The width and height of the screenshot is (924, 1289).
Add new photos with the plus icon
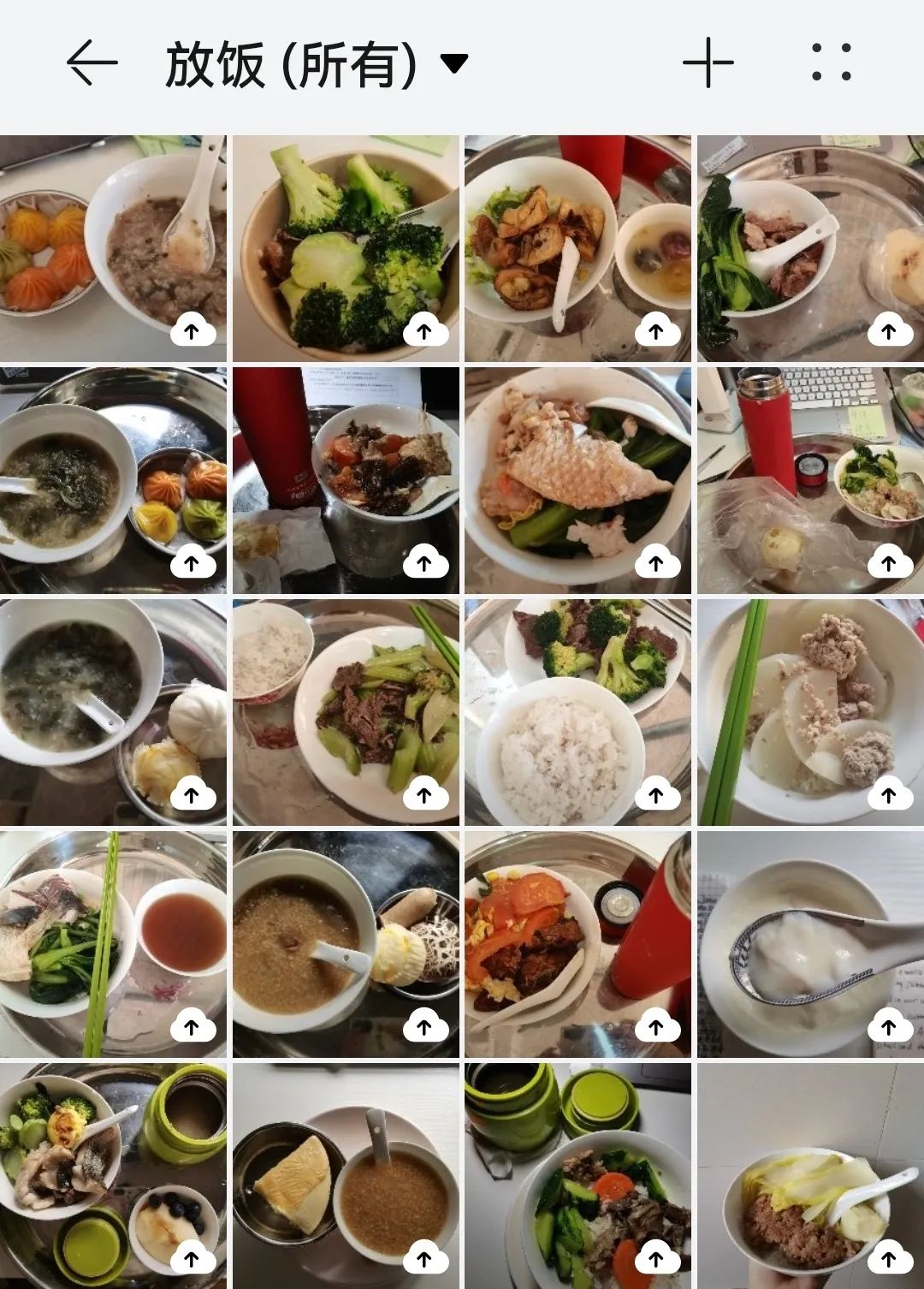point(708,62)
